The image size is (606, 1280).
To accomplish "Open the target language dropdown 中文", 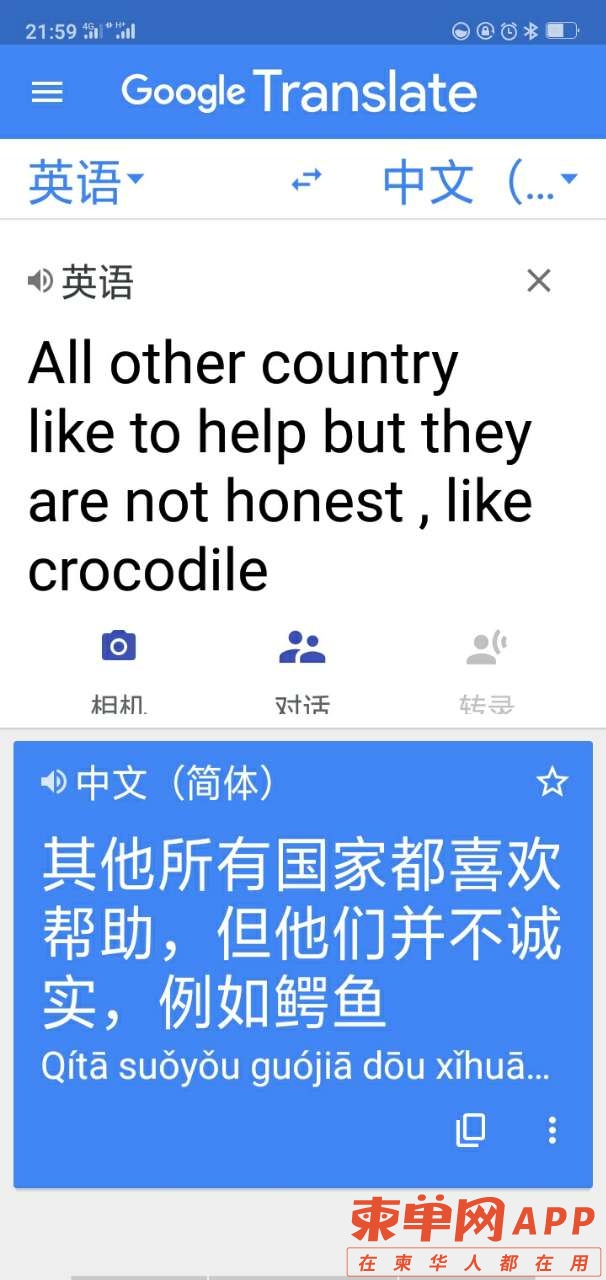I will pos(480,181).
